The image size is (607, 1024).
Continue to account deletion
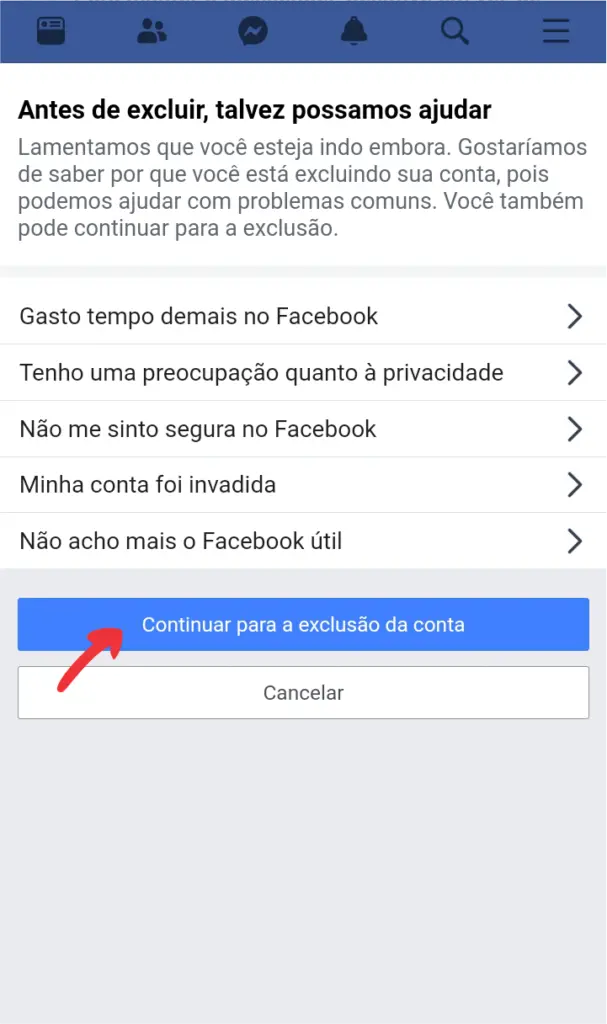point(303,625)
